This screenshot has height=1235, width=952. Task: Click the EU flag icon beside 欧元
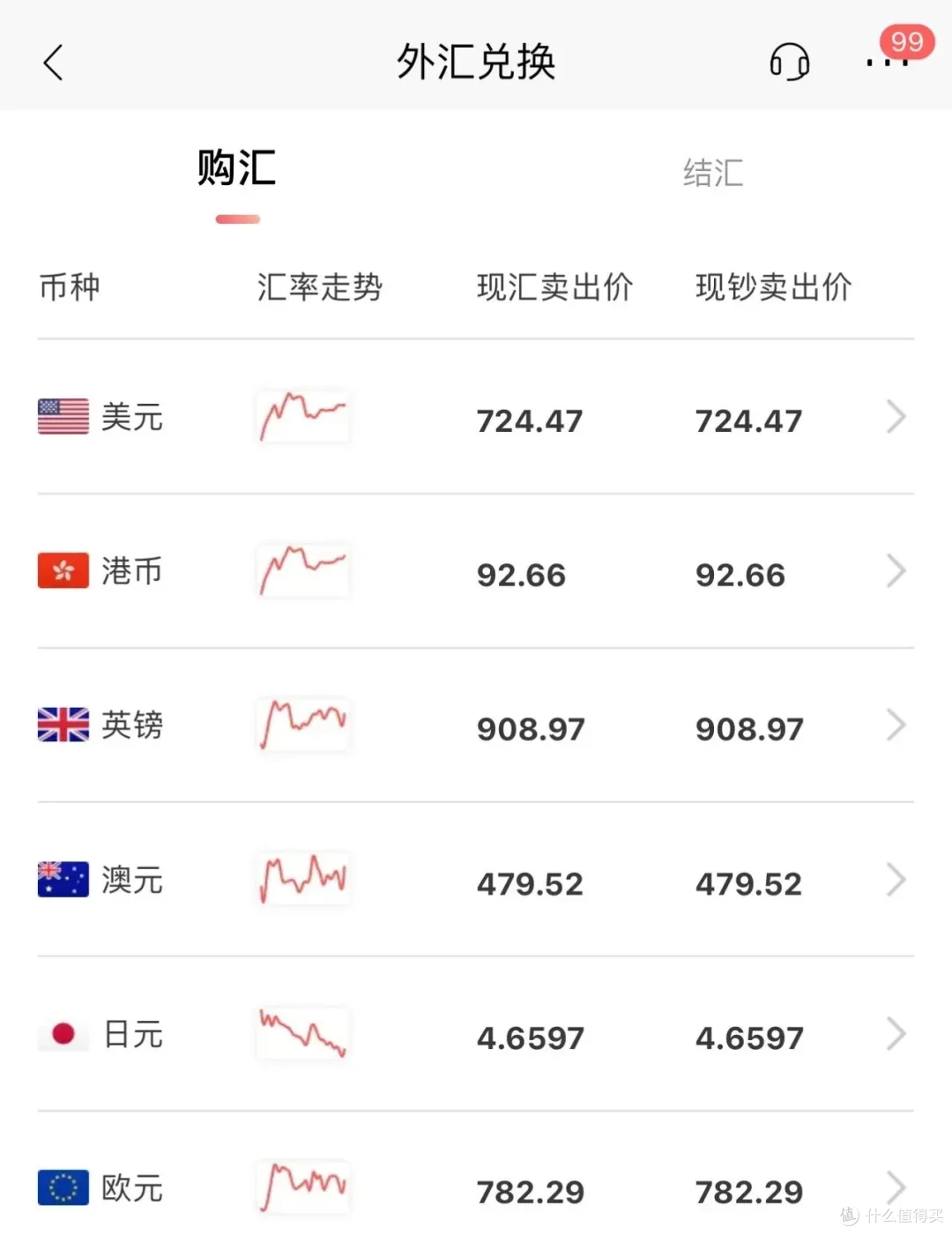tap(63, 1187)
